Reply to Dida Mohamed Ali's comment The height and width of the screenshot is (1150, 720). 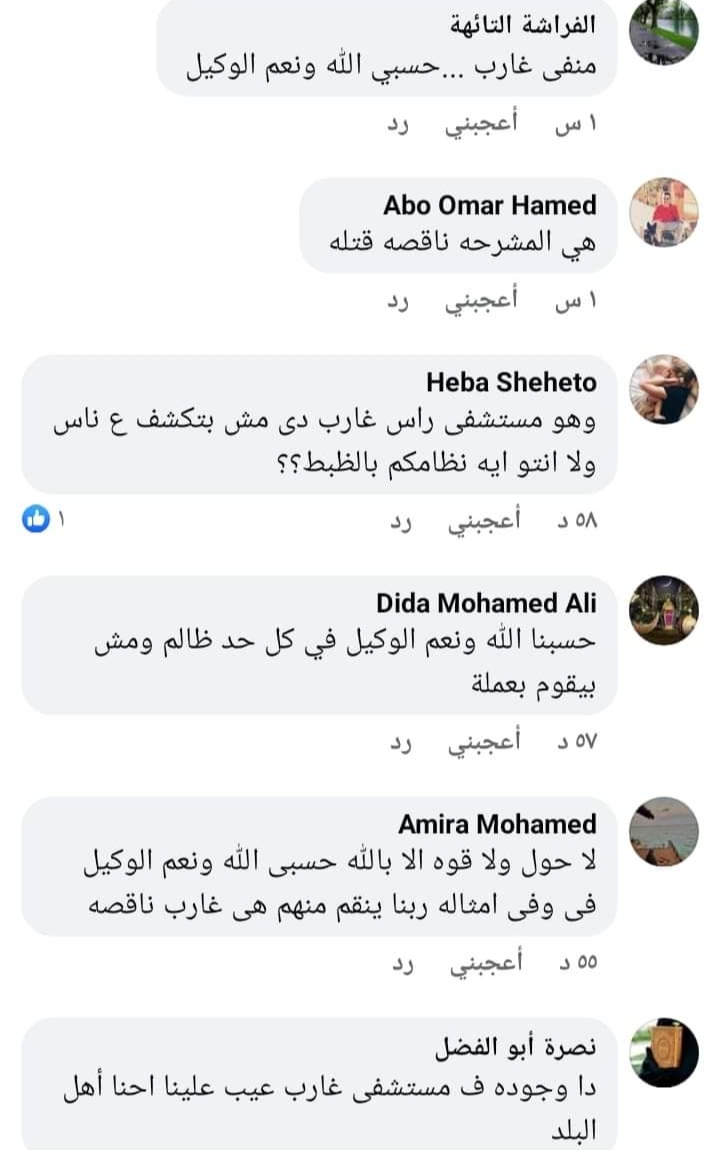[x=399, y=745]
